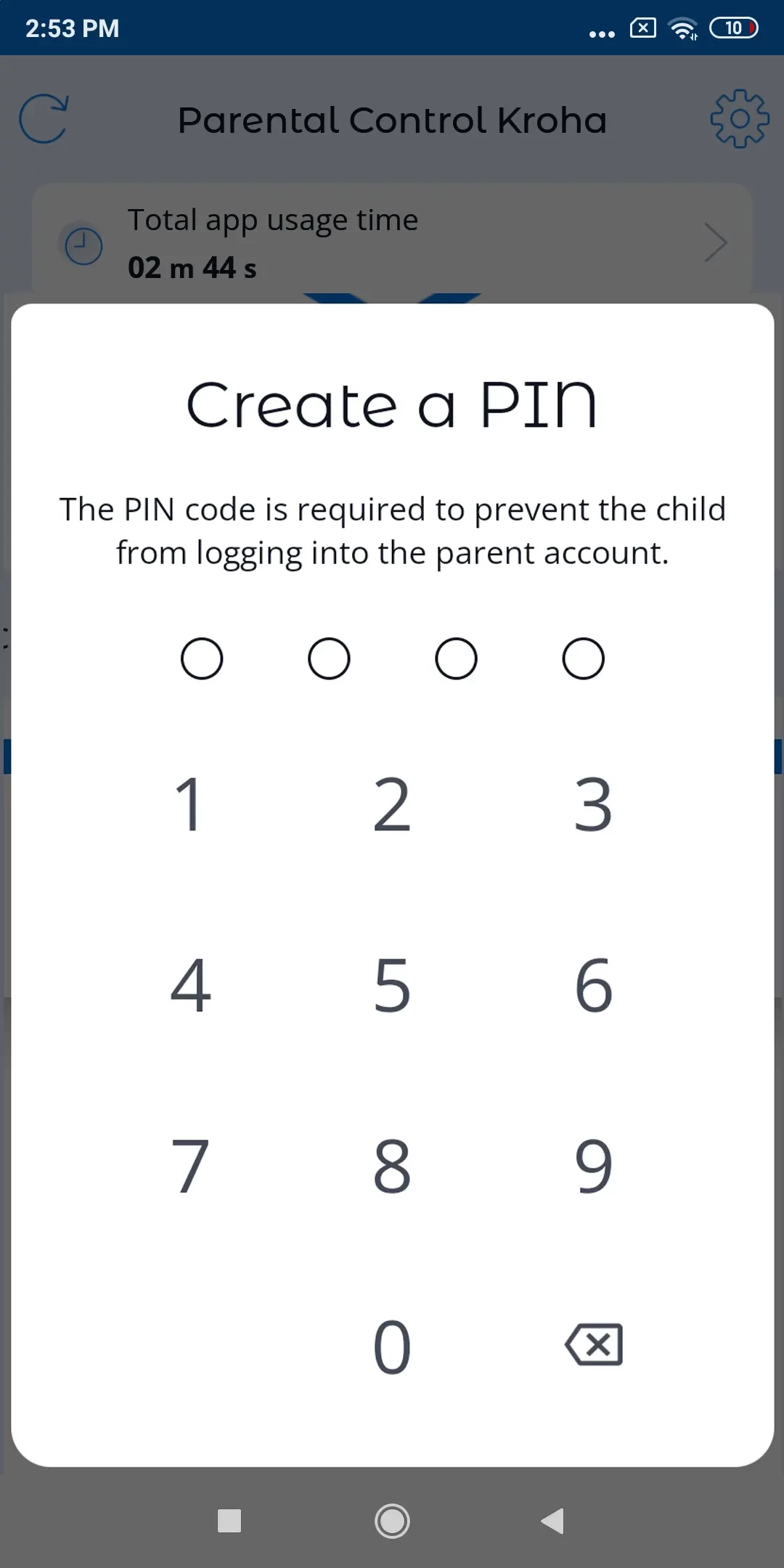This screenshot has width=784, height=1568.
Task: Enter digit 4 on the keypad
Action: [190, 985]
